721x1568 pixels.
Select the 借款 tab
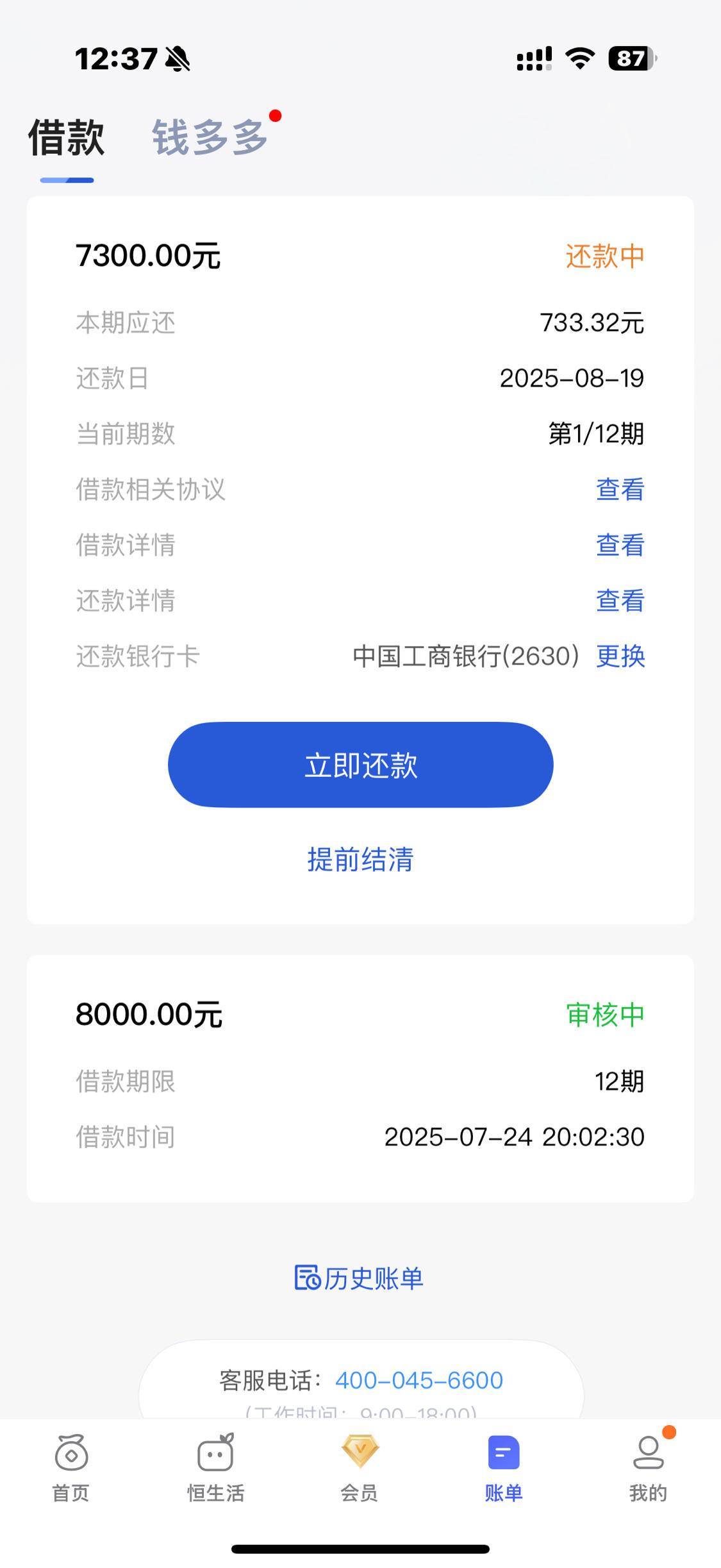pyautogui.click(x=66, y=137)
